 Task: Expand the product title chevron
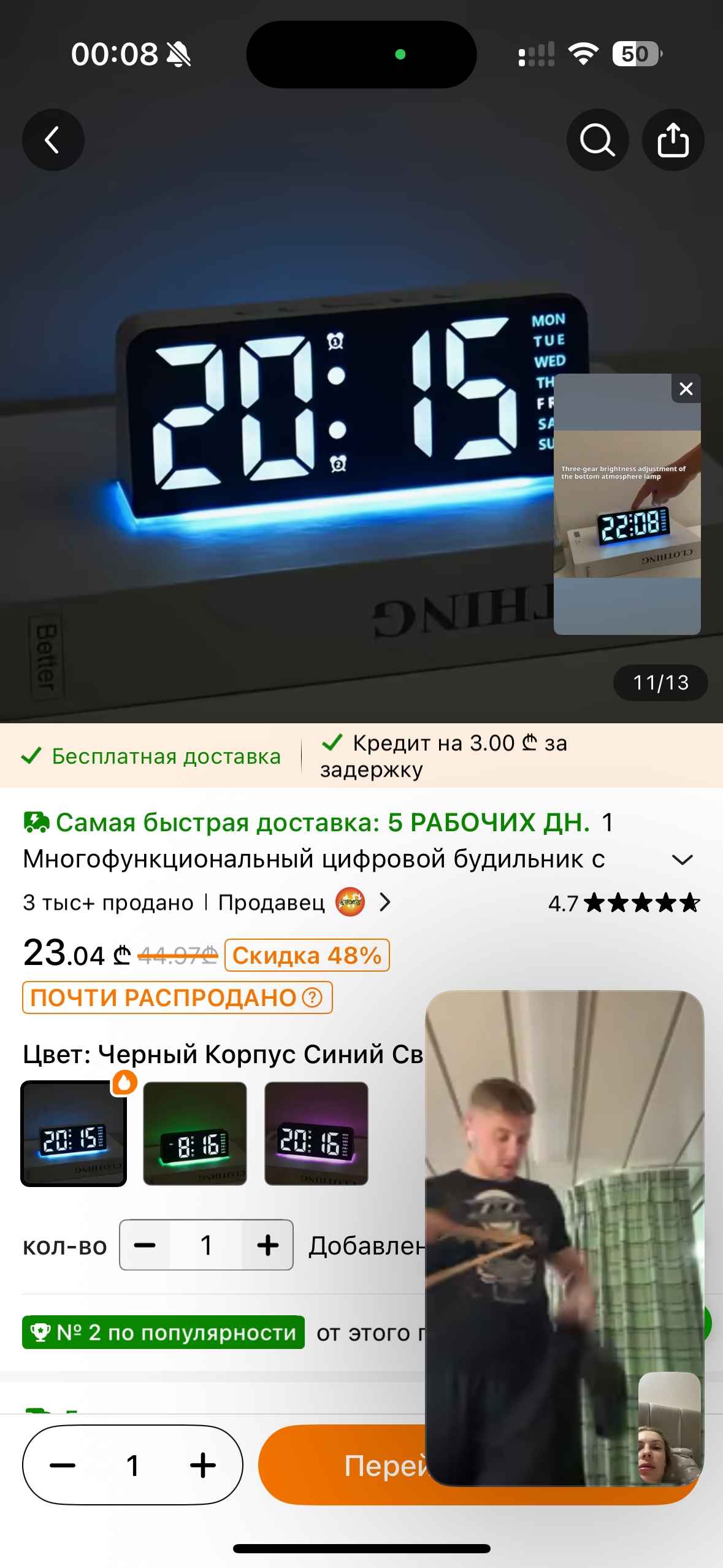pyautogui.click(x=682, y=859)
